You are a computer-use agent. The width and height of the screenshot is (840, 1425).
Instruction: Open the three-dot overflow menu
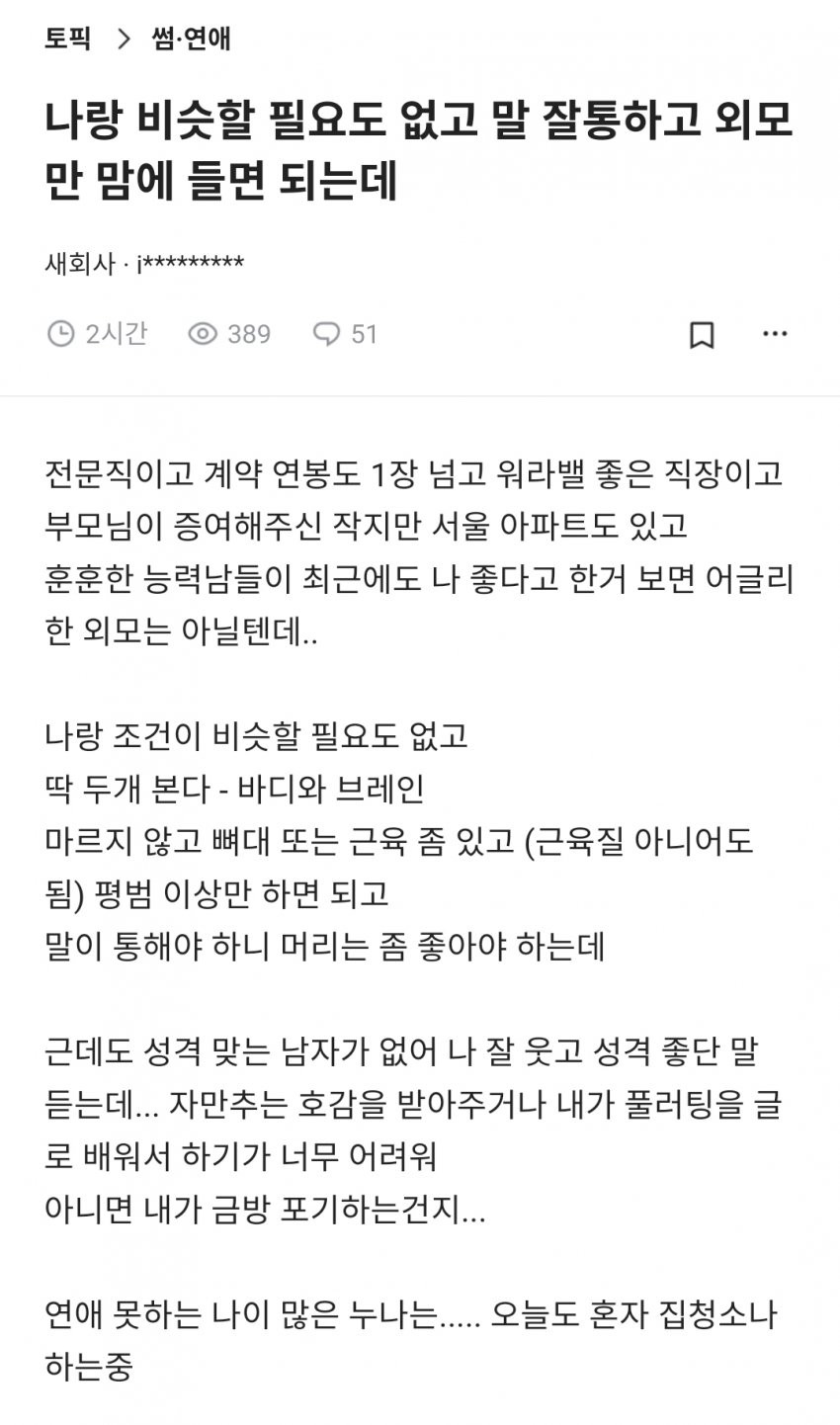click(775, 335)
